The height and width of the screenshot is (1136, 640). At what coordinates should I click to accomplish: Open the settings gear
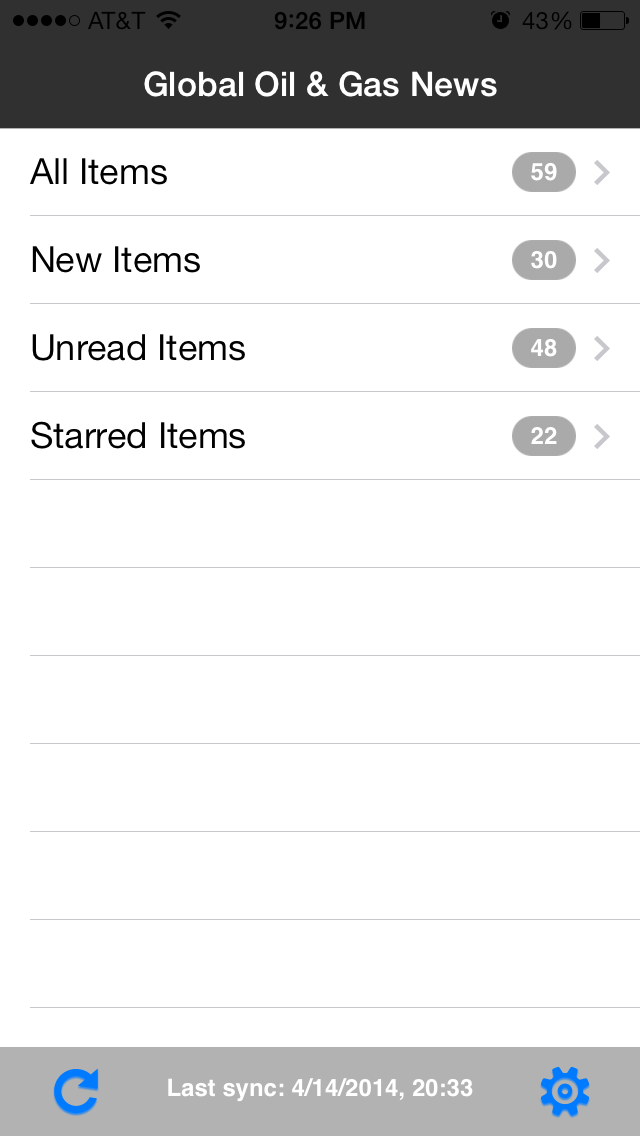(565, 1091)
